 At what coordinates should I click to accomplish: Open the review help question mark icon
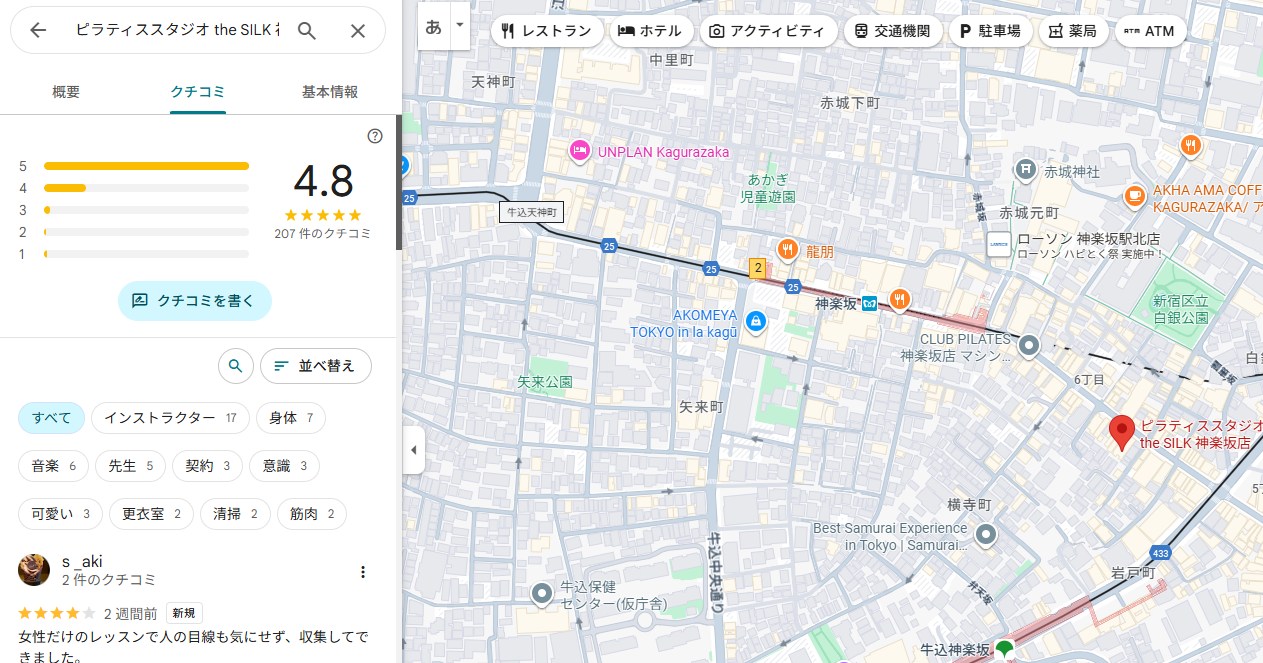pos(375,136)
